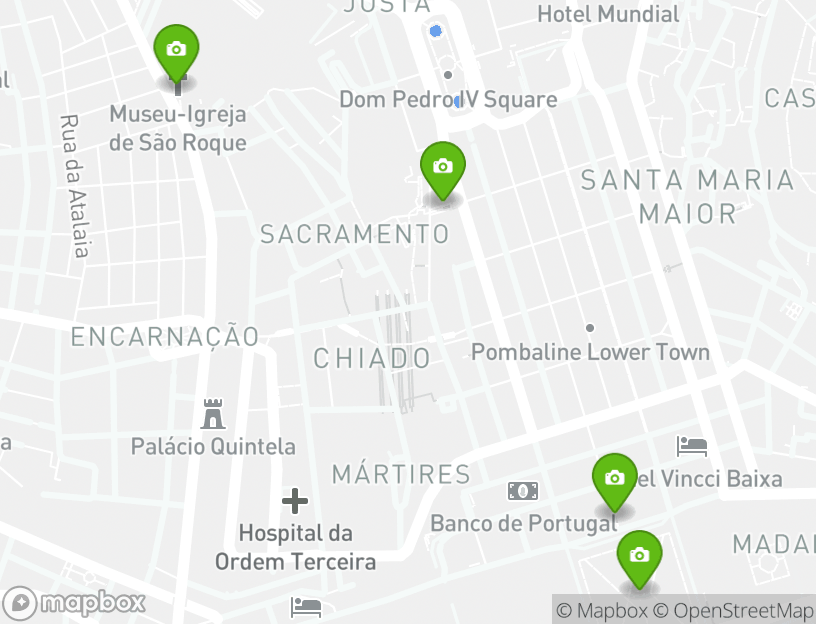Open the Mapbox attribution link

point(603,610)
